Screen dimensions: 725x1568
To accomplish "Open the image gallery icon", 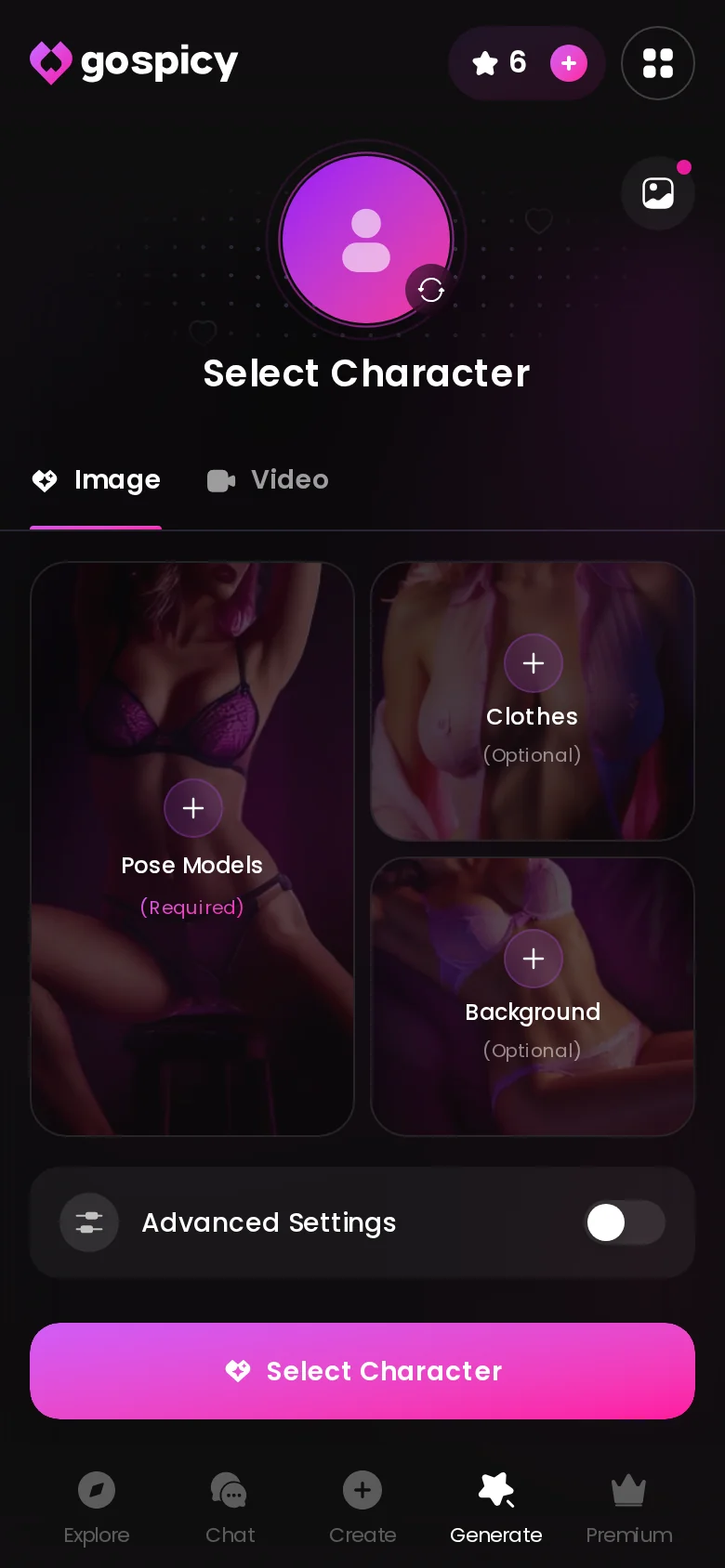I will pos(658,193).
